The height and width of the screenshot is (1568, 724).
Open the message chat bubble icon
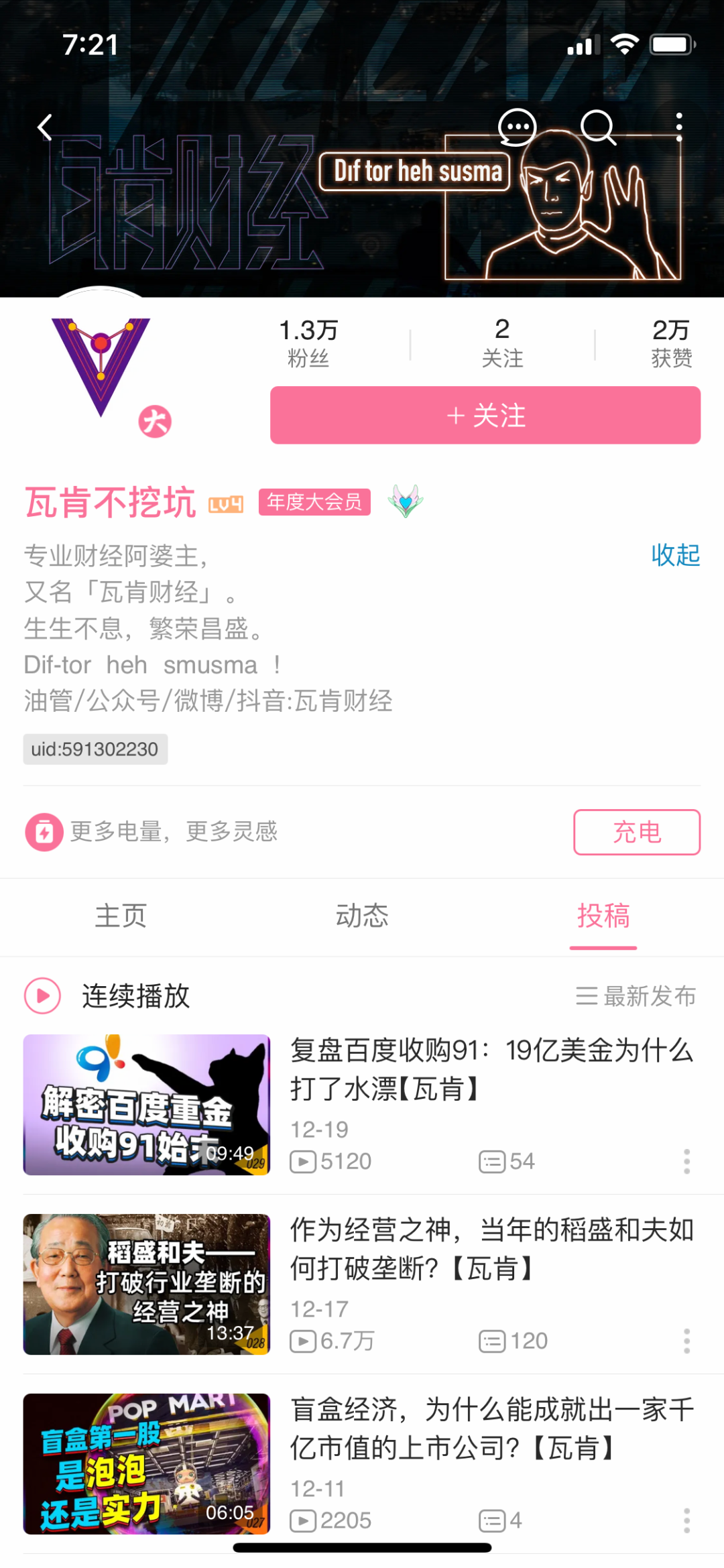tap(517, 127)
